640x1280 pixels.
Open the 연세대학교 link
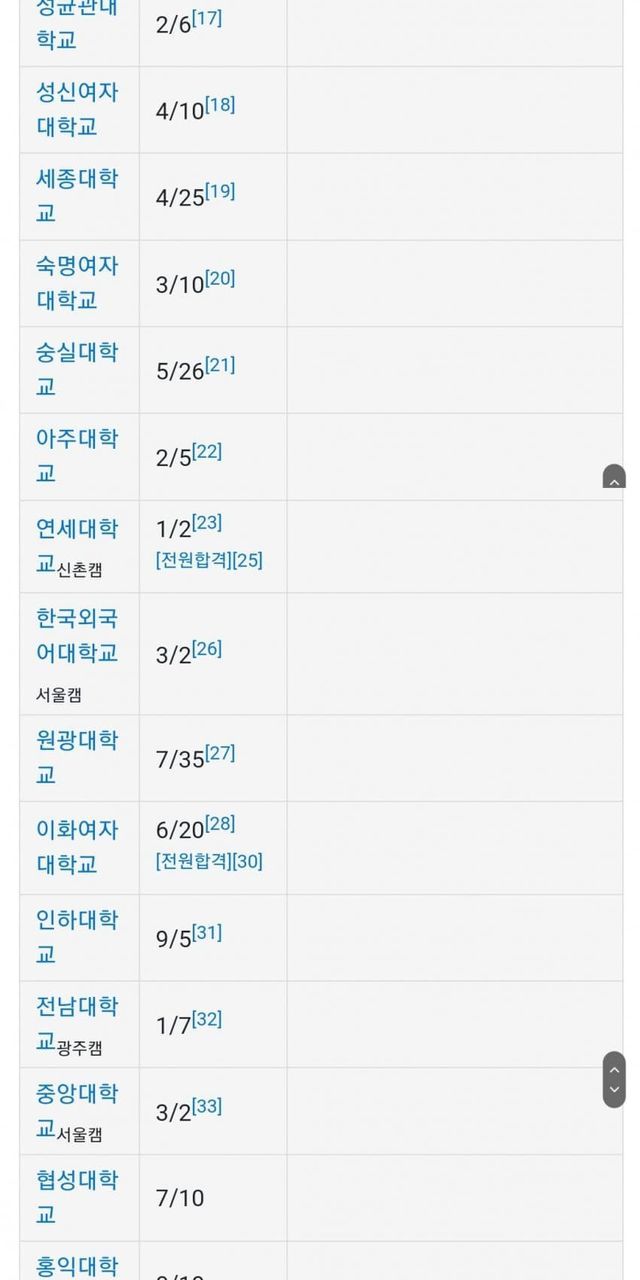click(77, 530)
